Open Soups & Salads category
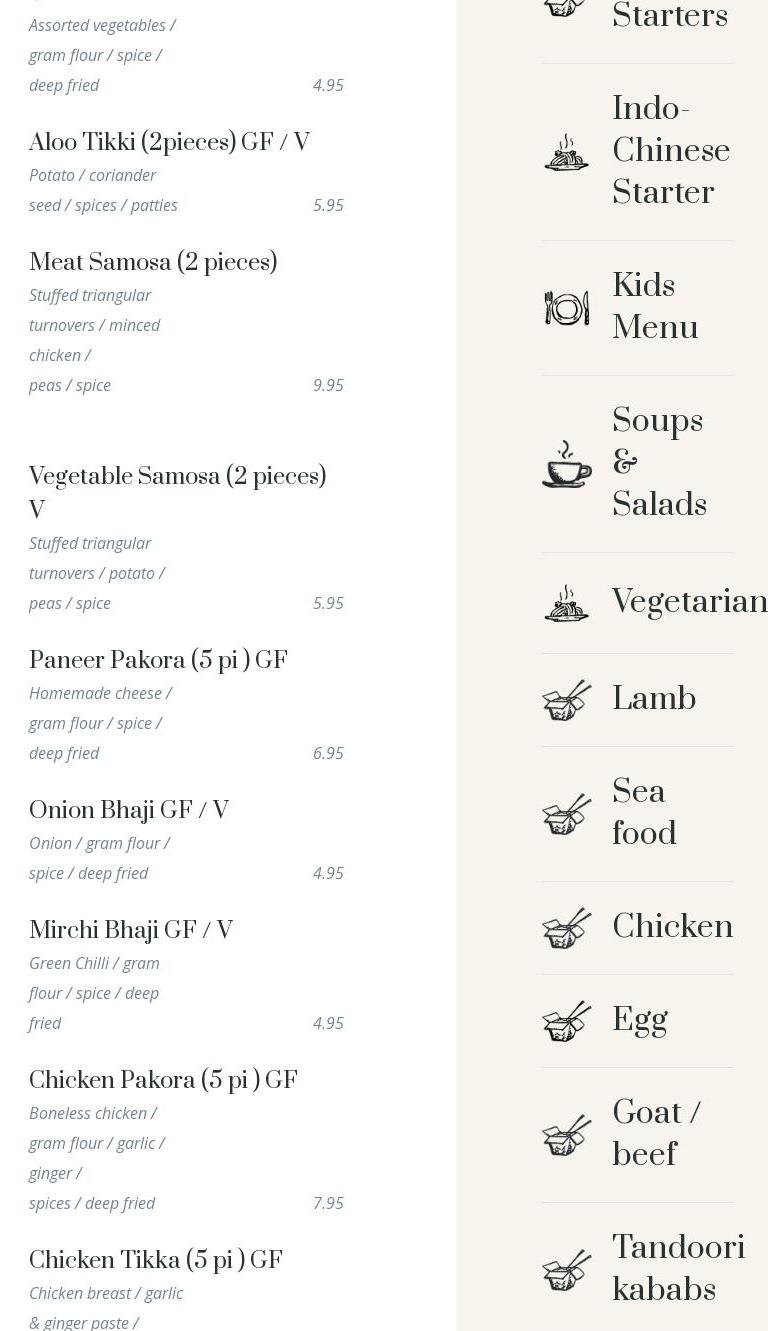This screenshot has height=1331, width=768. [x=659, y=463]
